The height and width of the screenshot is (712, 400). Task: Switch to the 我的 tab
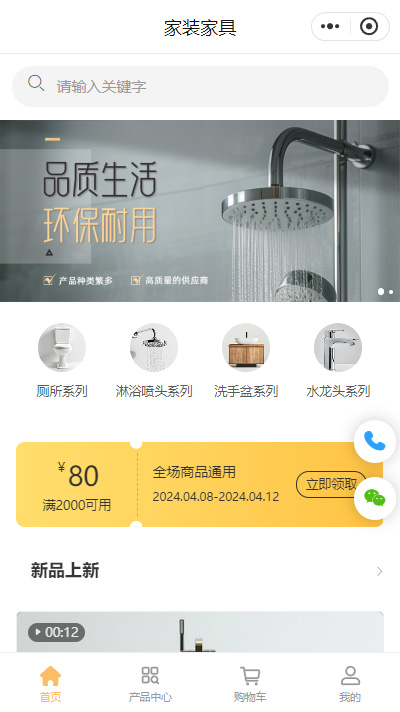click(x=350, y=684)
